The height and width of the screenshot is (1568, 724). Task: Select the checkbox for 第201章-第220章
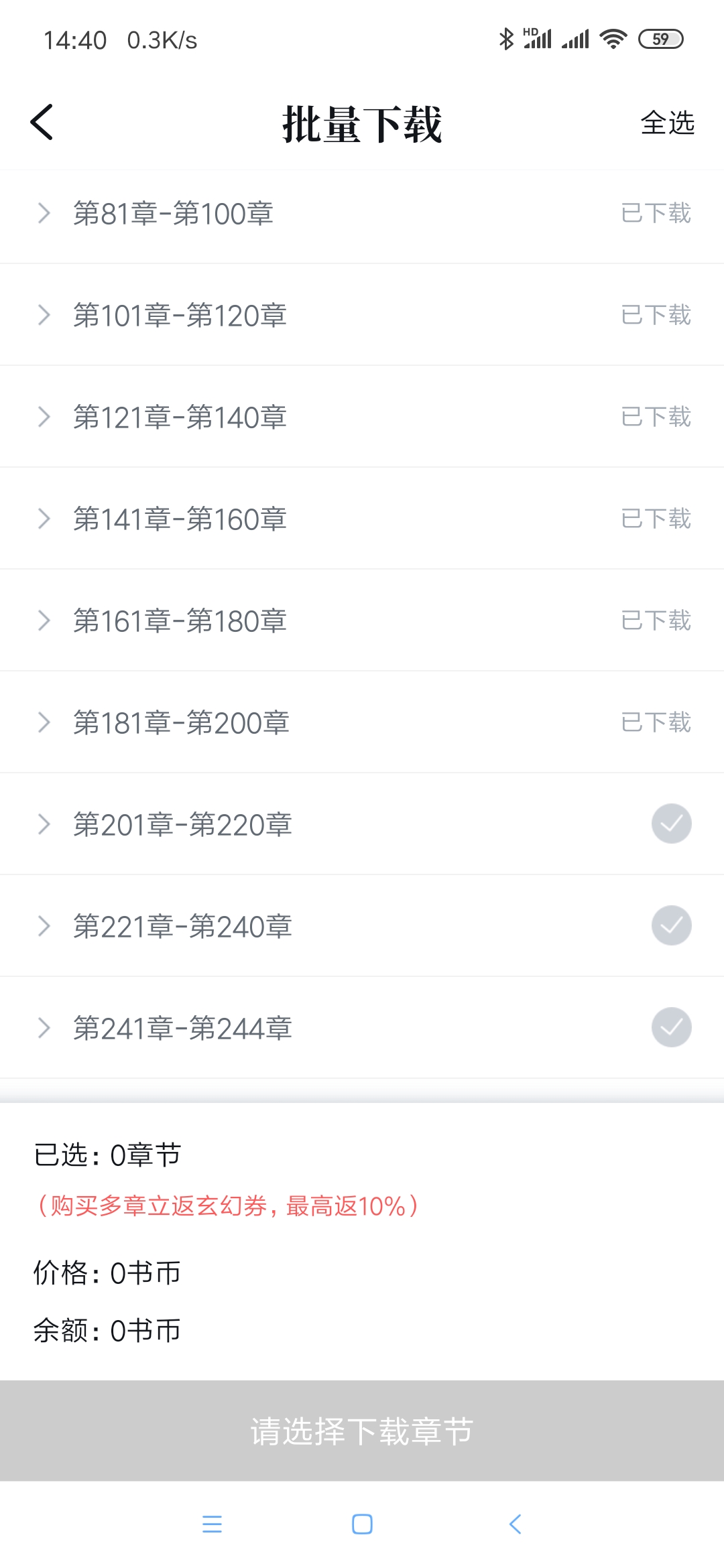(x=671, y=824)
